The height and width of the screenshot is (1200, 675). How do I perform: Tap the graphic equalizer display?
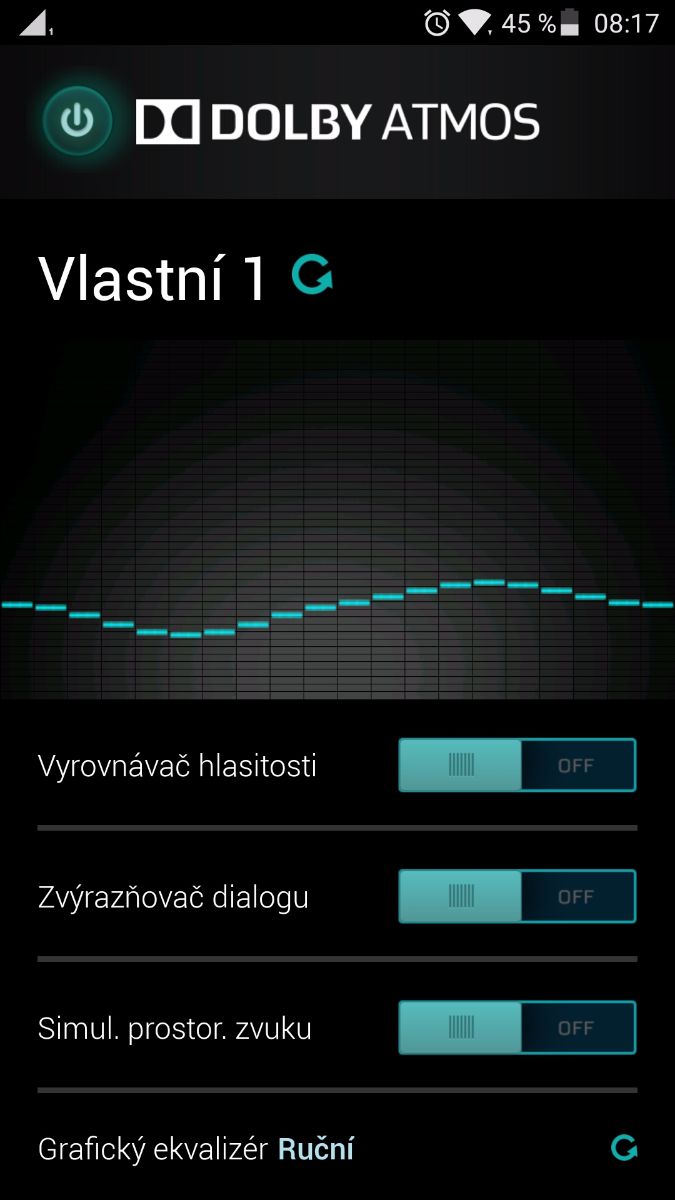pos(337,520)
